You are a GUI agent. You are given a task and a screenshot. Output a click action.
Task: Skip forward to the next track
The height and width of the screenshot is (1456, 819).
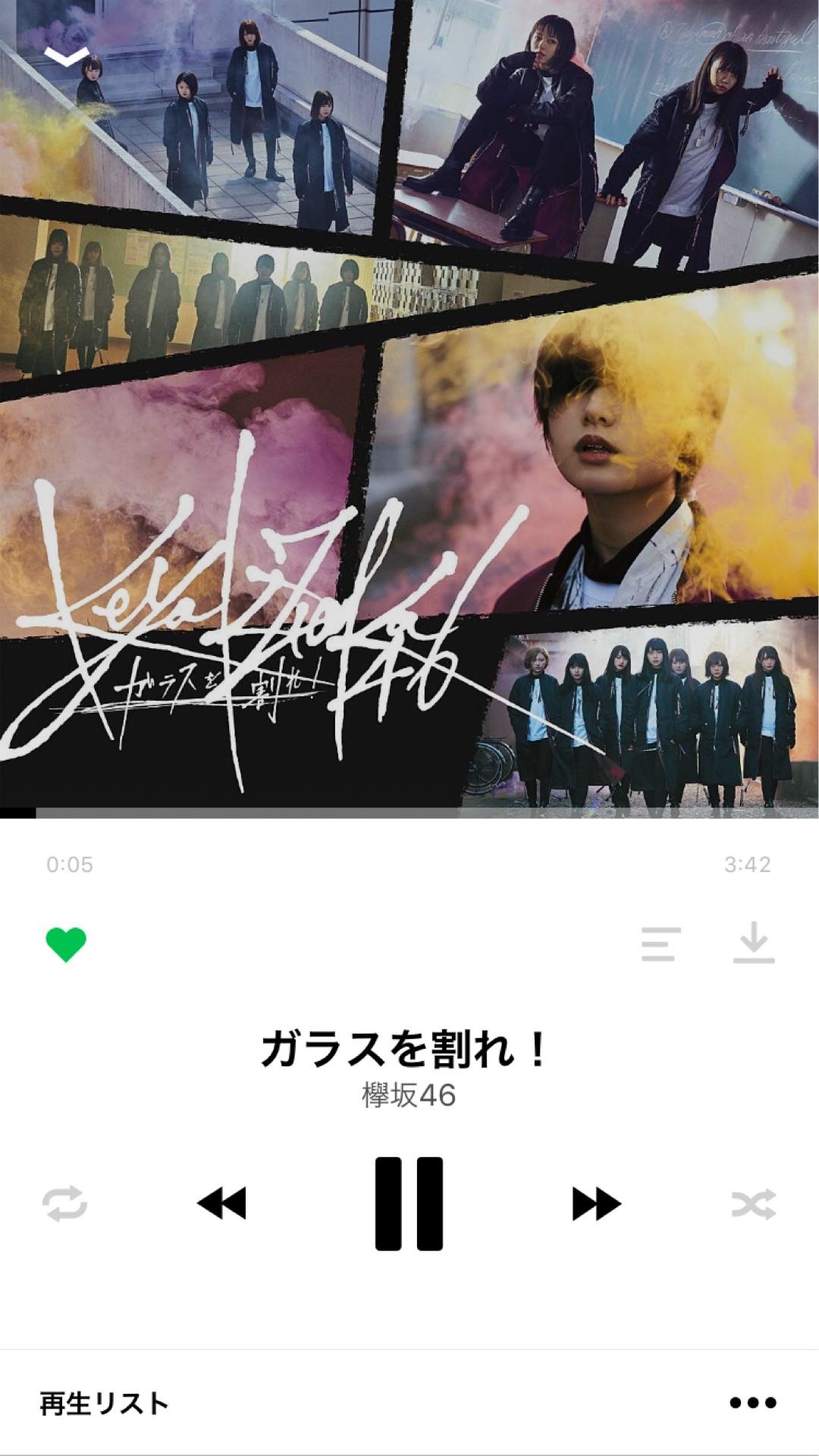596,1203
